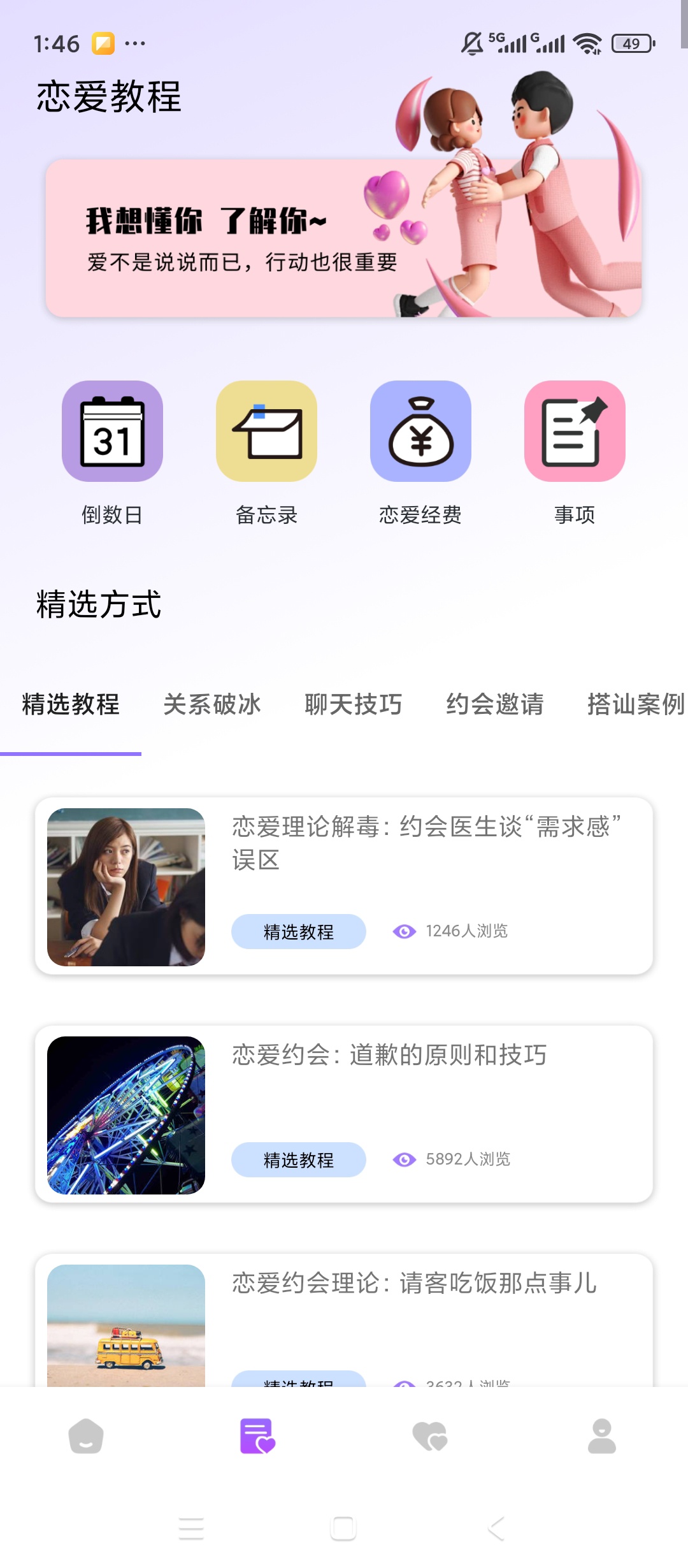Click the 精选教程 label on first article card
The image size is (688, 1568).
[297, 931]
